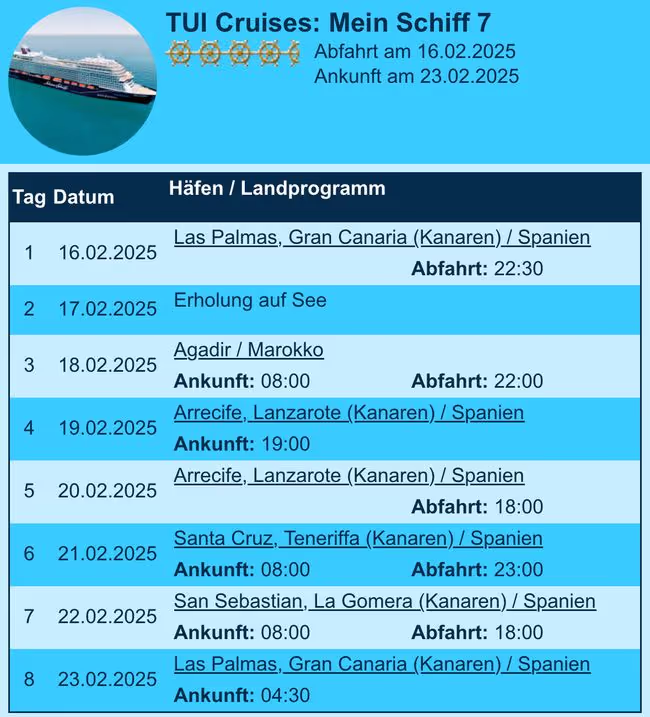View Santa Cruz, Teneriffa port details
The width and height of the screenshot is (650, 717).
coord(358,539)
